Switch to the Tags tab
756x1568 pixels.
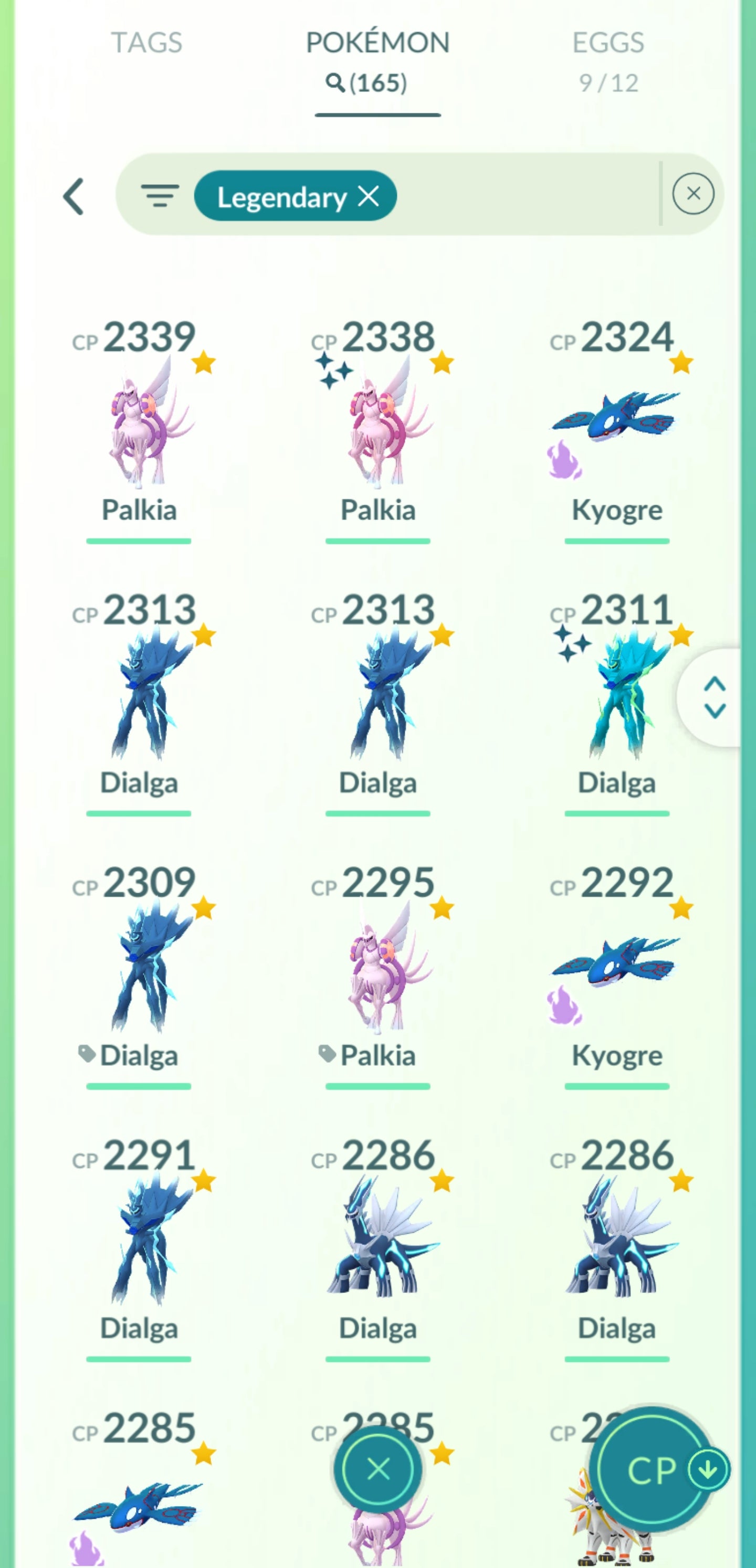pos(146,43)
